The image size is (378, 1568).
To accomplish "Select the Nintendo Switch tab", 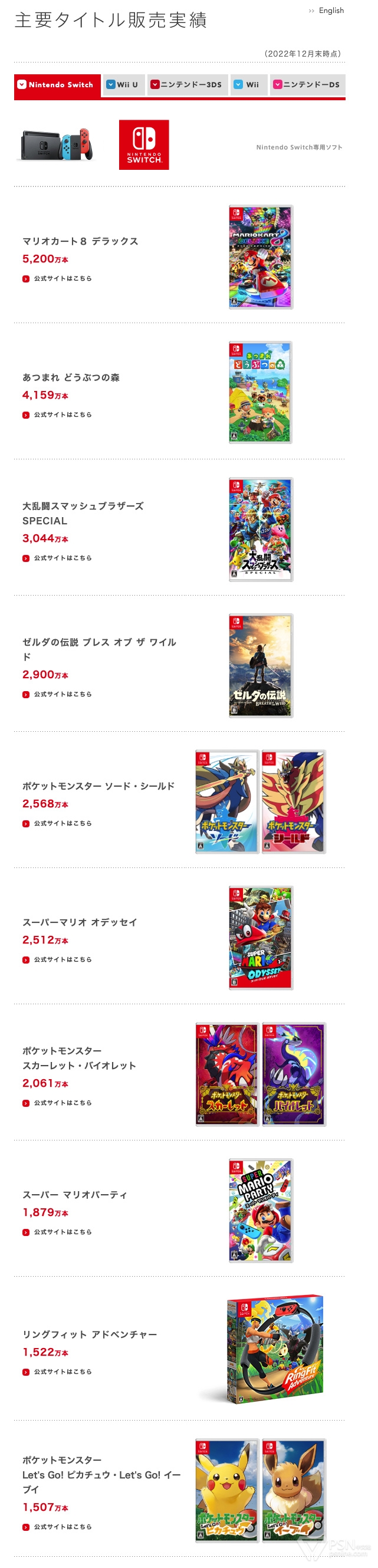I will coord(55,84).
